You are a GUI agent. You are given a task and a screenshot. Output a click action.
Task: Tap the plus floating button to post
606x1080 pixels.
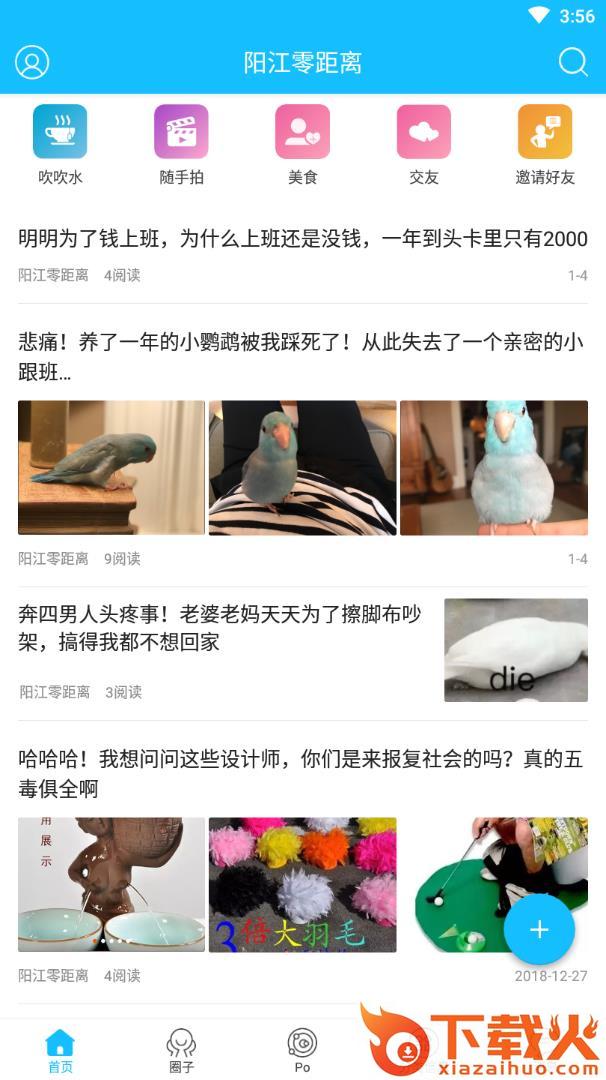tap(539, 929)
